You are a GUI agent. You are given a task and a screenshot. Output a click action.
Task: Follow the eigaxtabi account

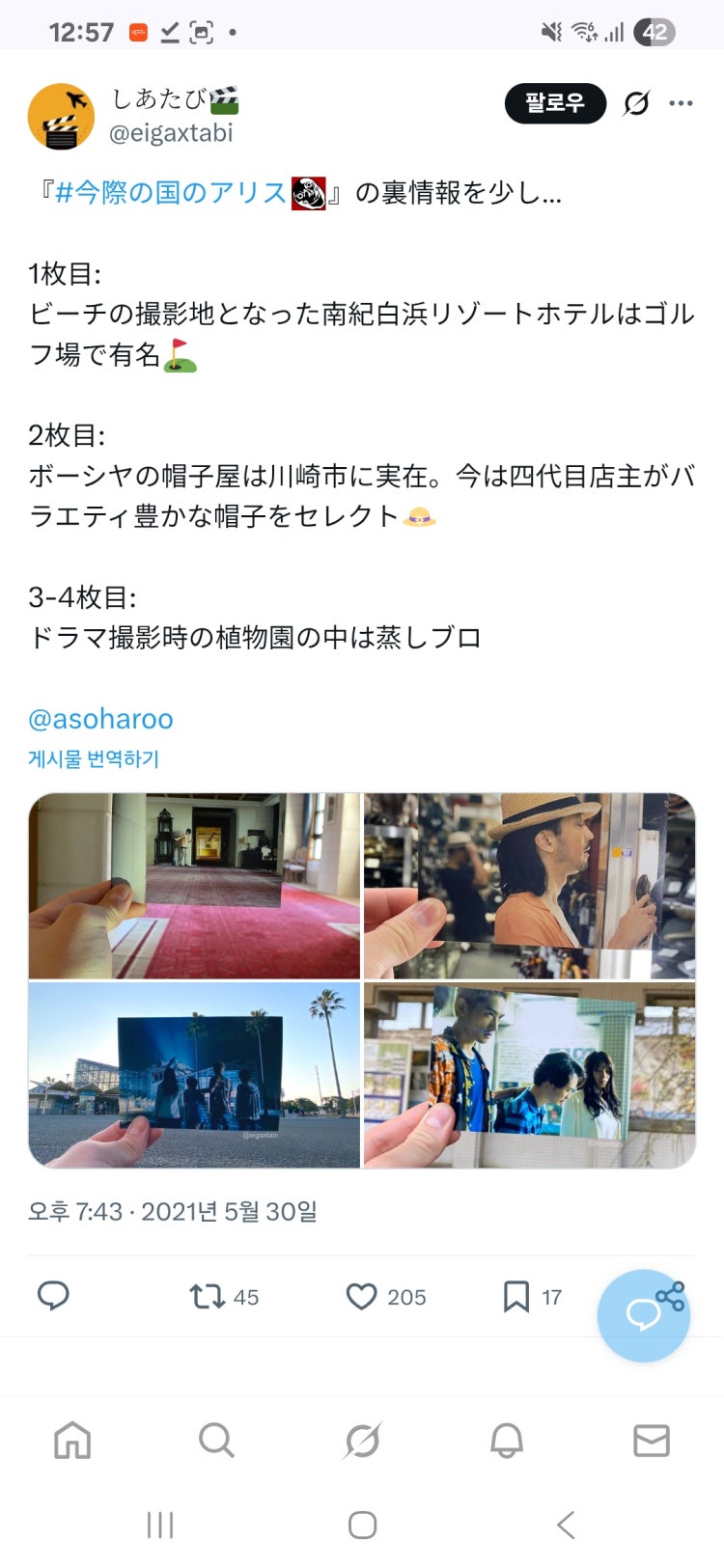(x=554, y=103)
